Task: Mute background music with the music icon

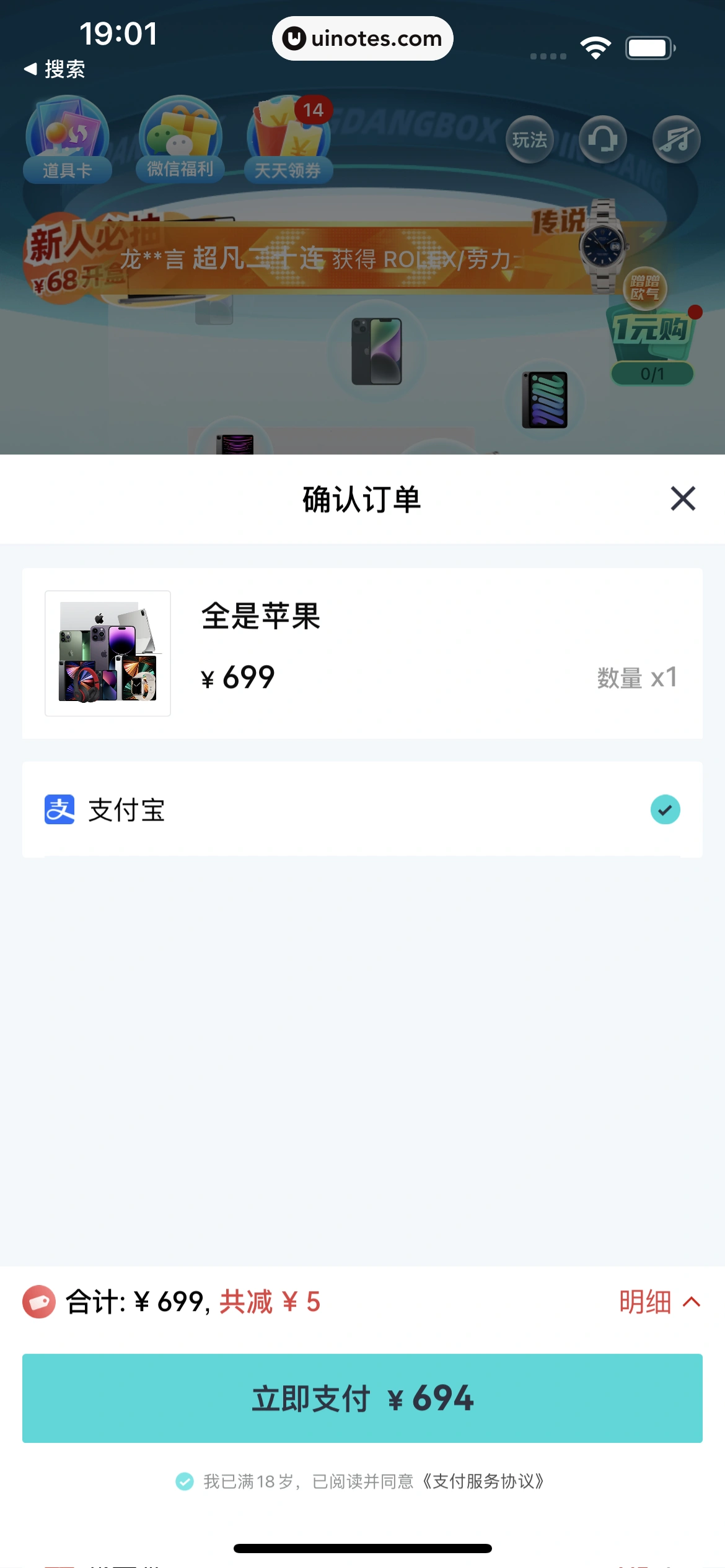Action: [676, 139]
